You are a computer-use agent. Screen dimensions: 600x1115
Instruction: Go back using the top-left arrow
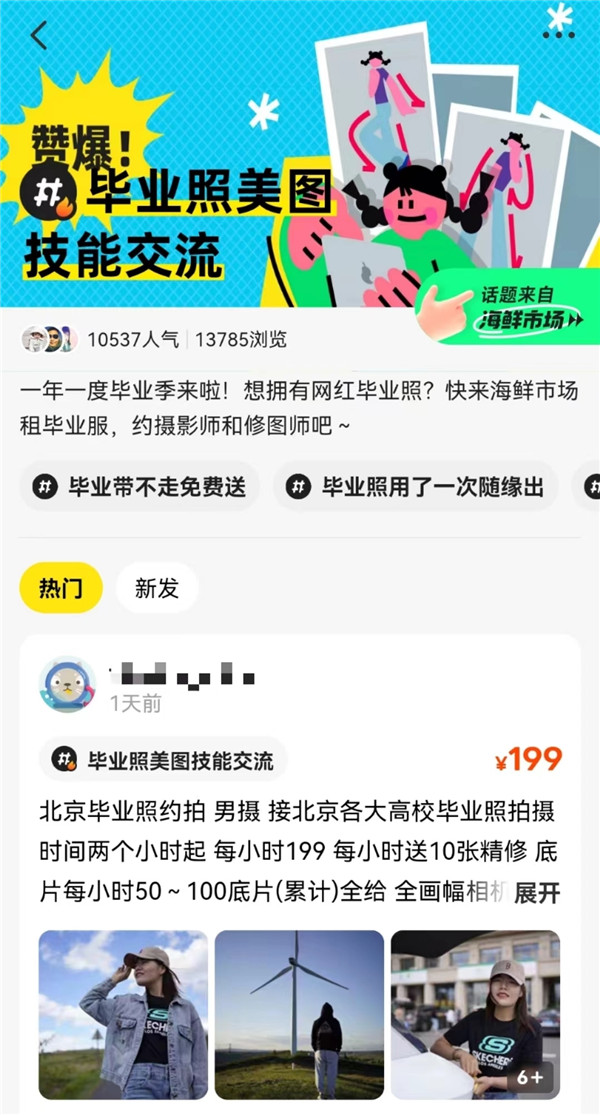point(39,35)
